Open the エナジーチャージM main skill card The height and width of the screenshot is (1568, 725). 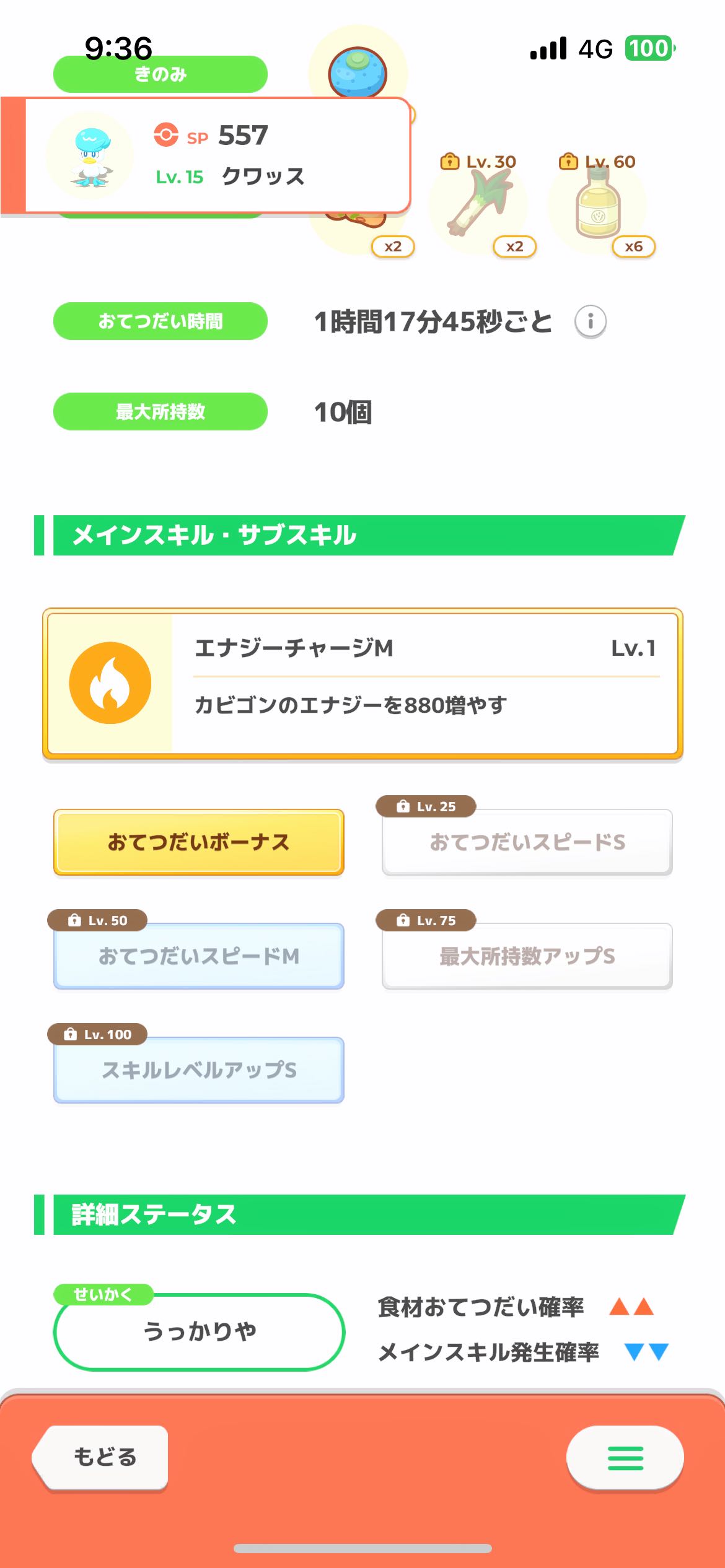[x=362, y=684]
